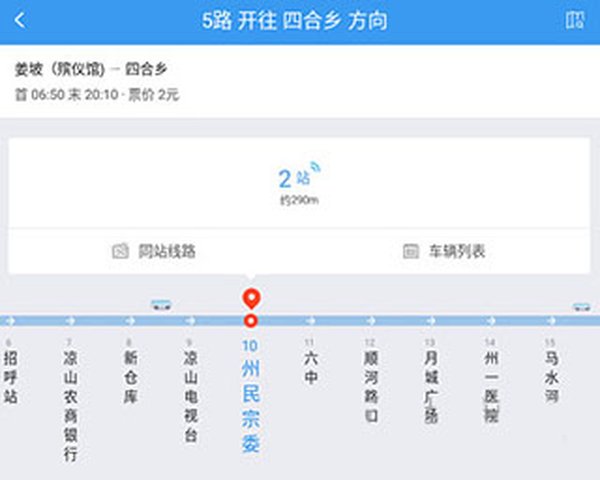Select stop 六中
Screen dimensions: 600x480
pyautogui.click(x=310, y=368)
